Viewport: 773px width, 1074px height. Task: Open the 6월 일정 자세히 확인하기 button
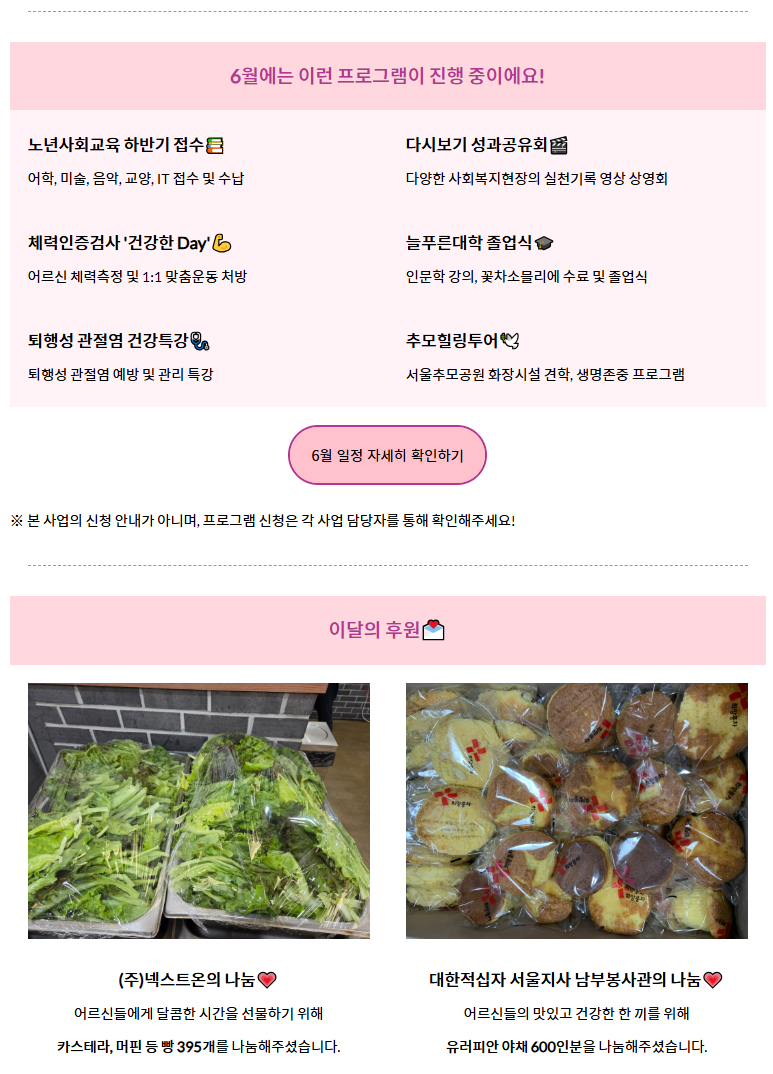(x=387, y=455)
